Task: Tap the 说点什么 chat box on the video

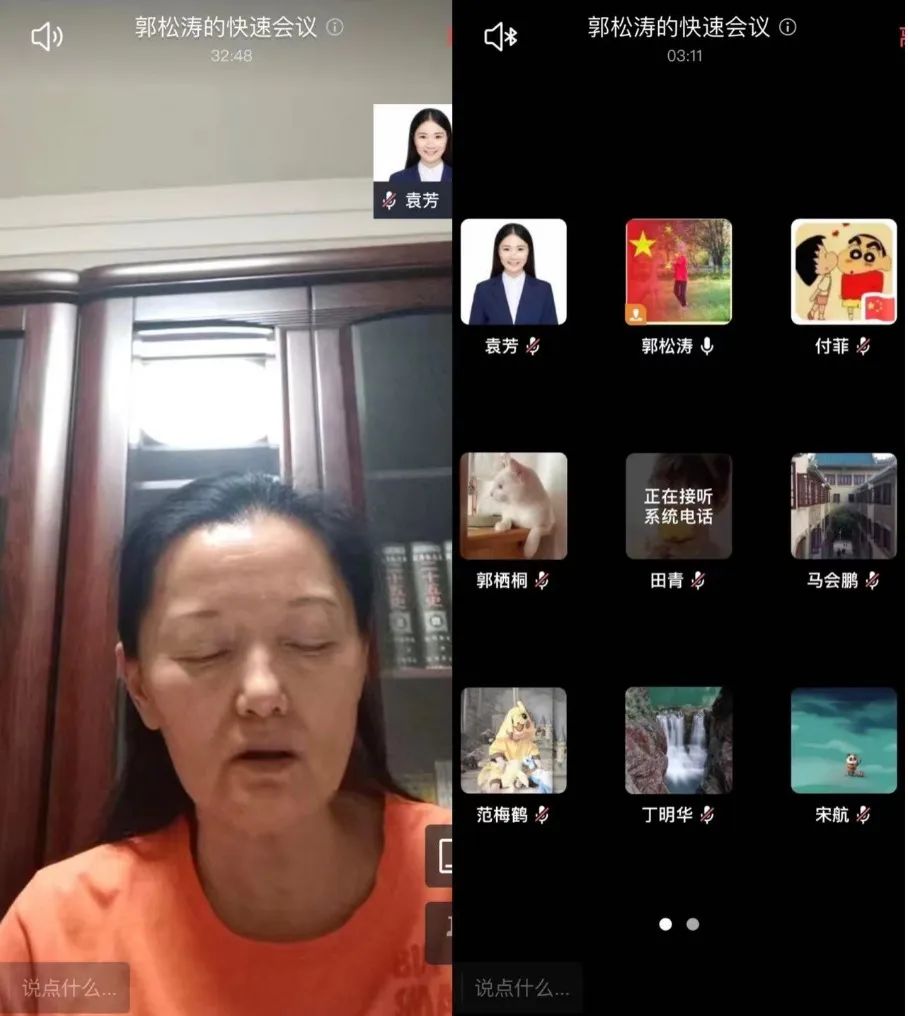Action: tap(68, 988)
